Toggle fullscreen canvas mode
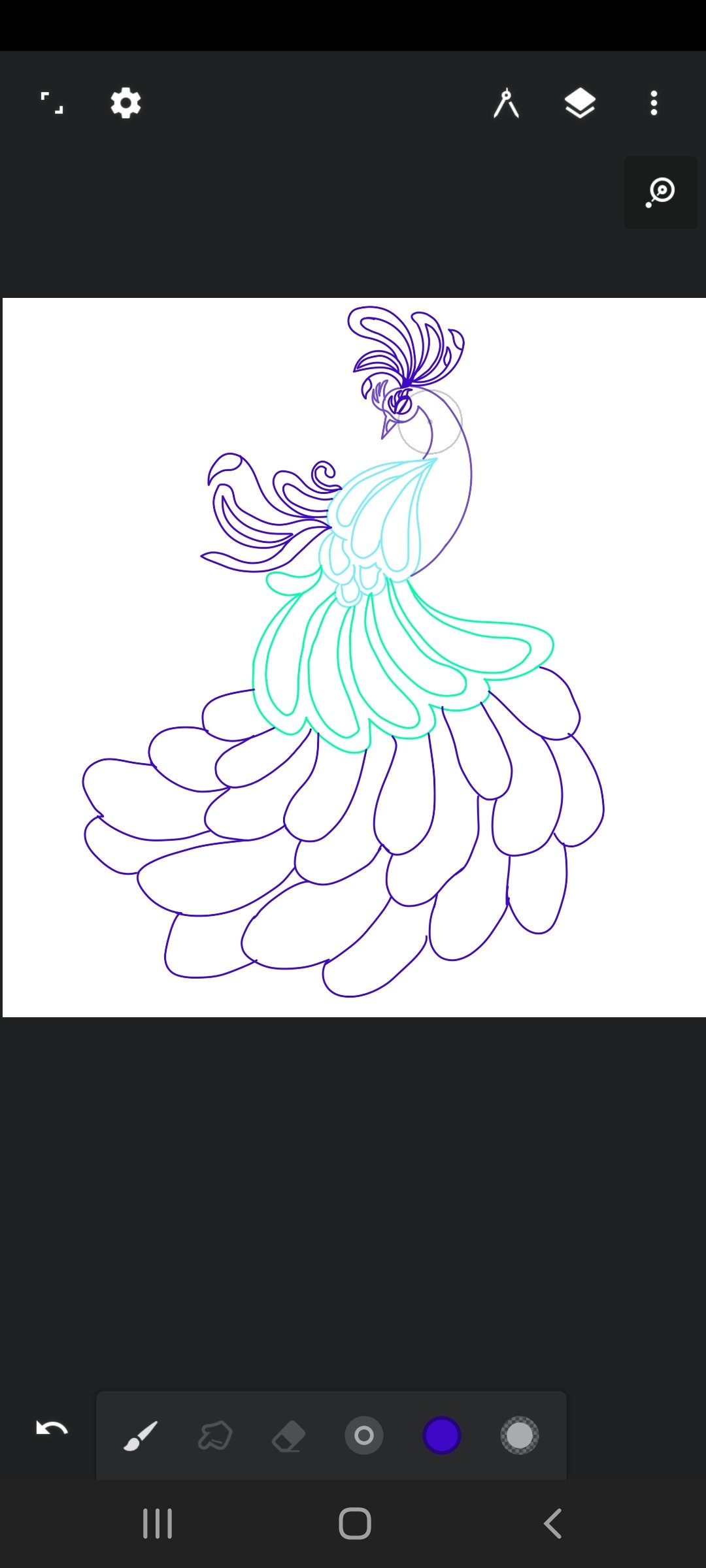 pyautogui.click(x=52, y=103)
